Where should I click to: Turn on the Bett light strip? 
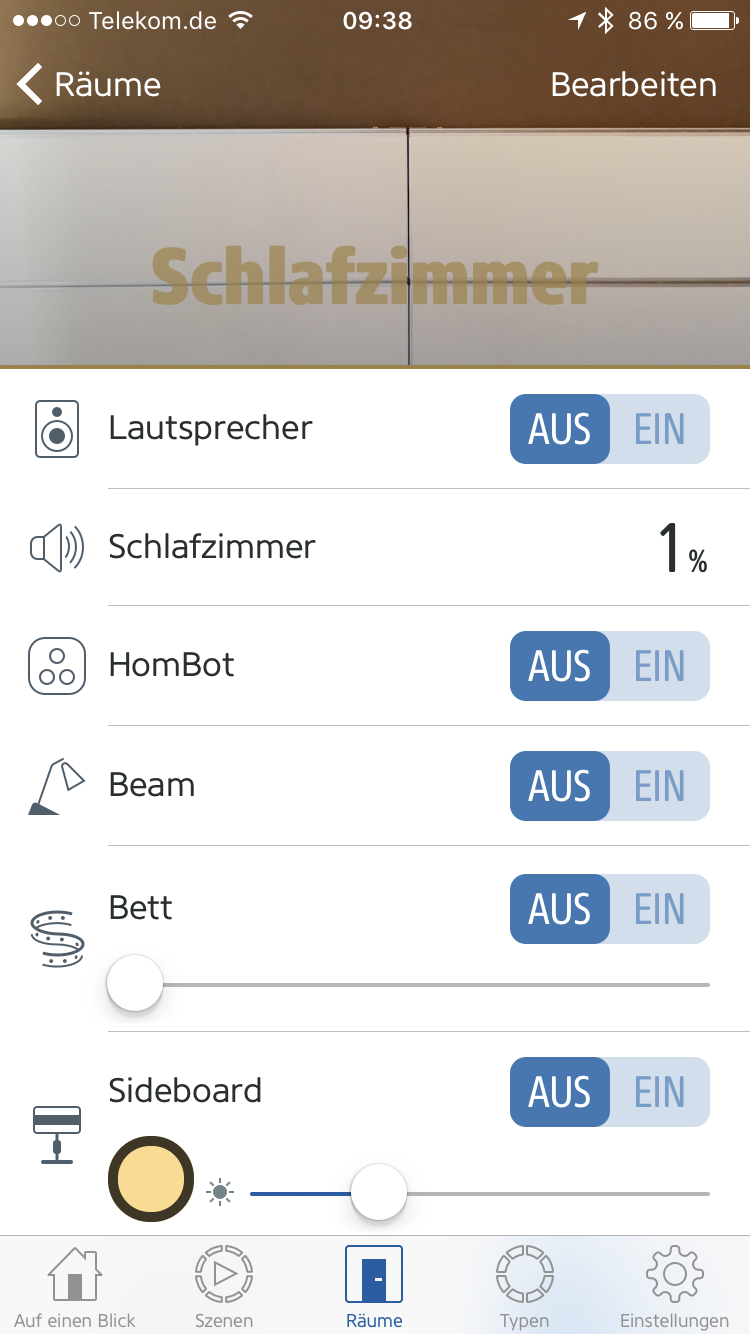[659, 909]
